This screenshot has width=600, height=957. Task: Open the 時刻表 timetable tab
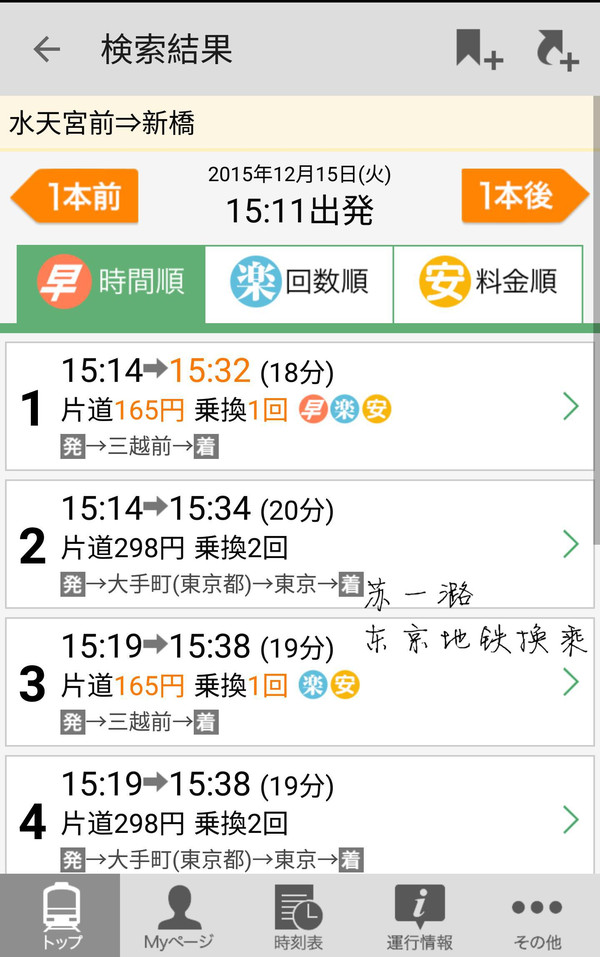pos(299,916)
